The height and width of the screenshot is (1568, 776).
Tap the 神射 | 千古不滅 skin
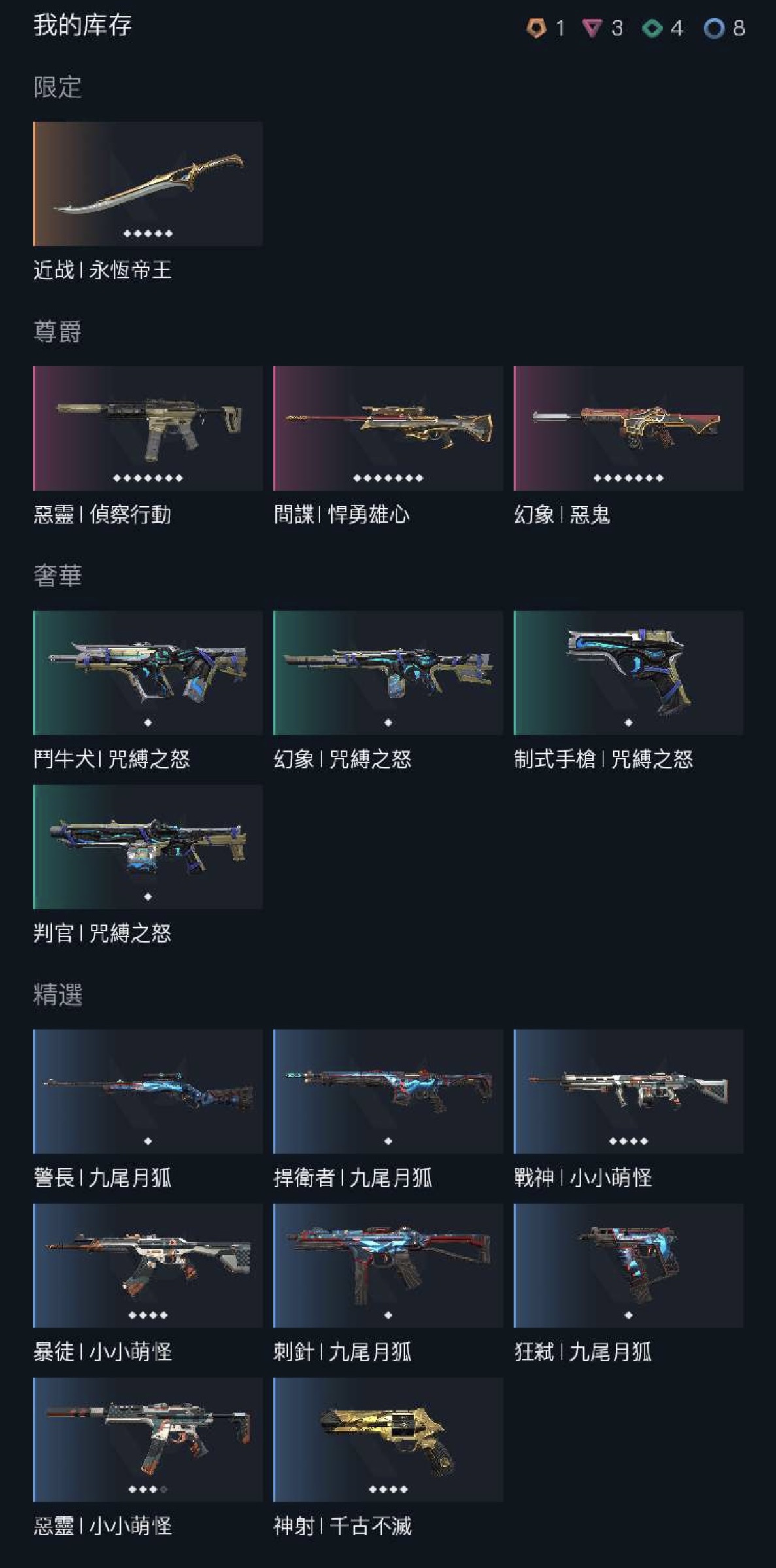pos(388,1439)
